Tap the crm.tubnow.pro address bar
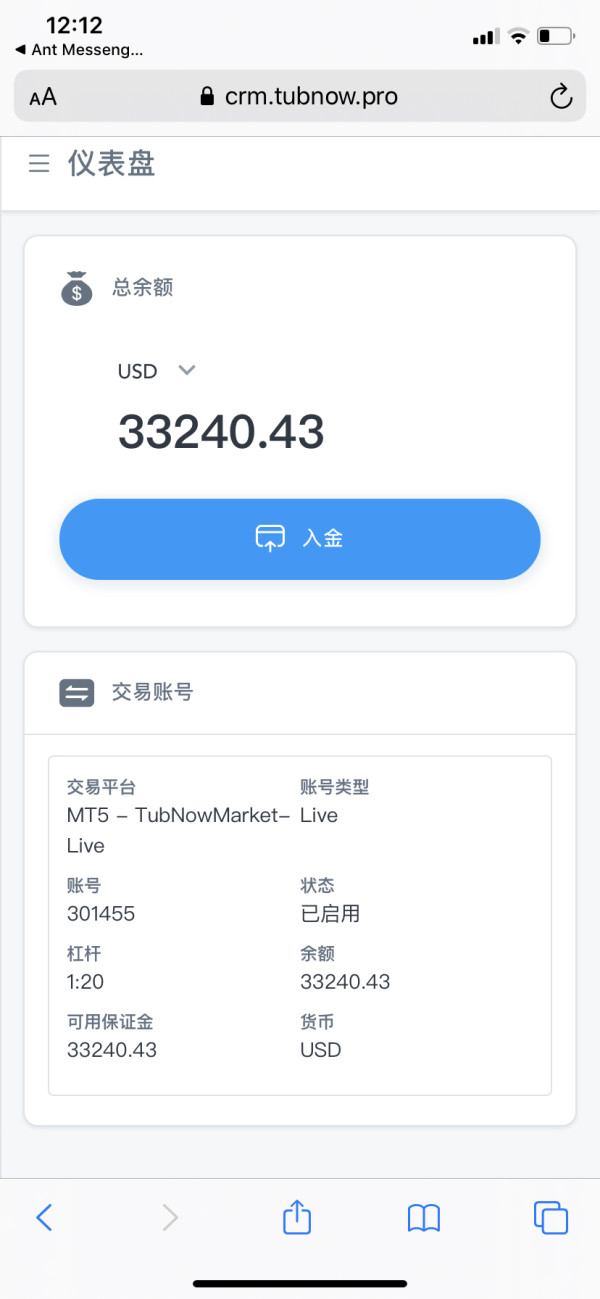Image resolution: width=600 pixels, height=1299 pixels. click(x=300, y=96)
